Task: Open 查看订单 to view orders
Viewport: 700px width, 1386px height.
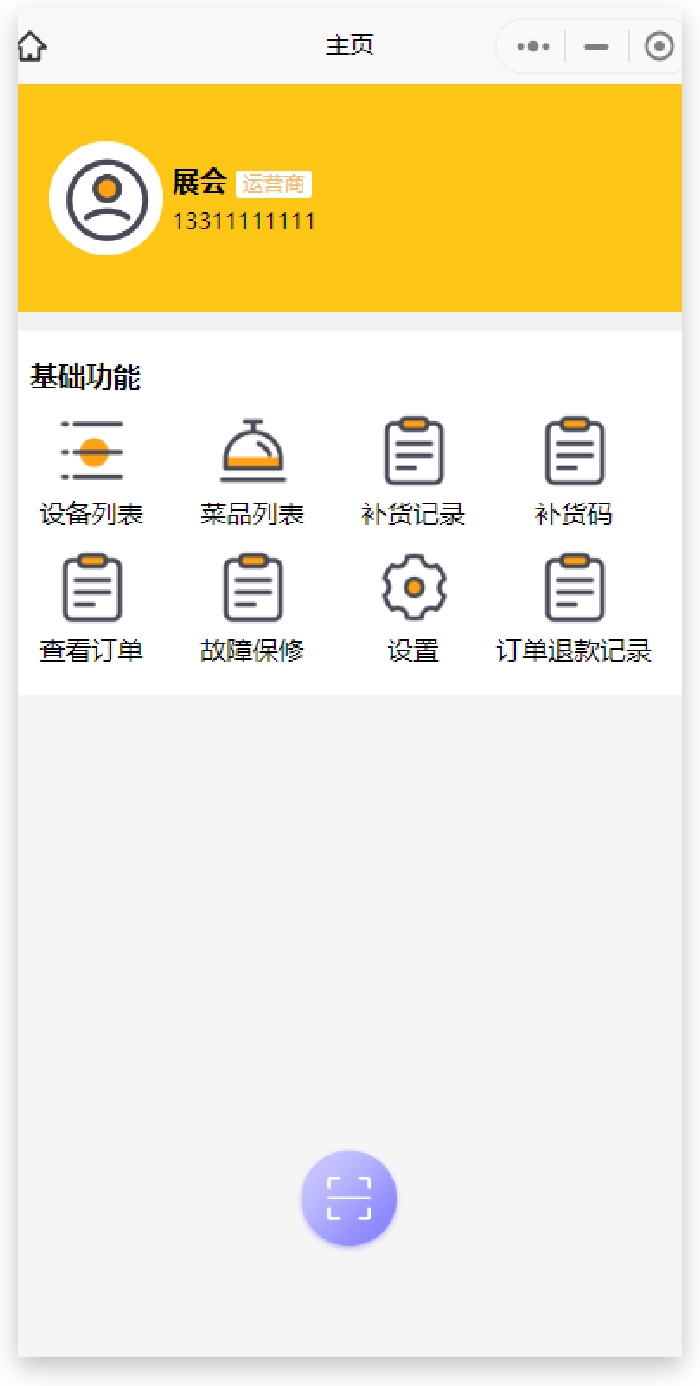Action: click(92, 608)
